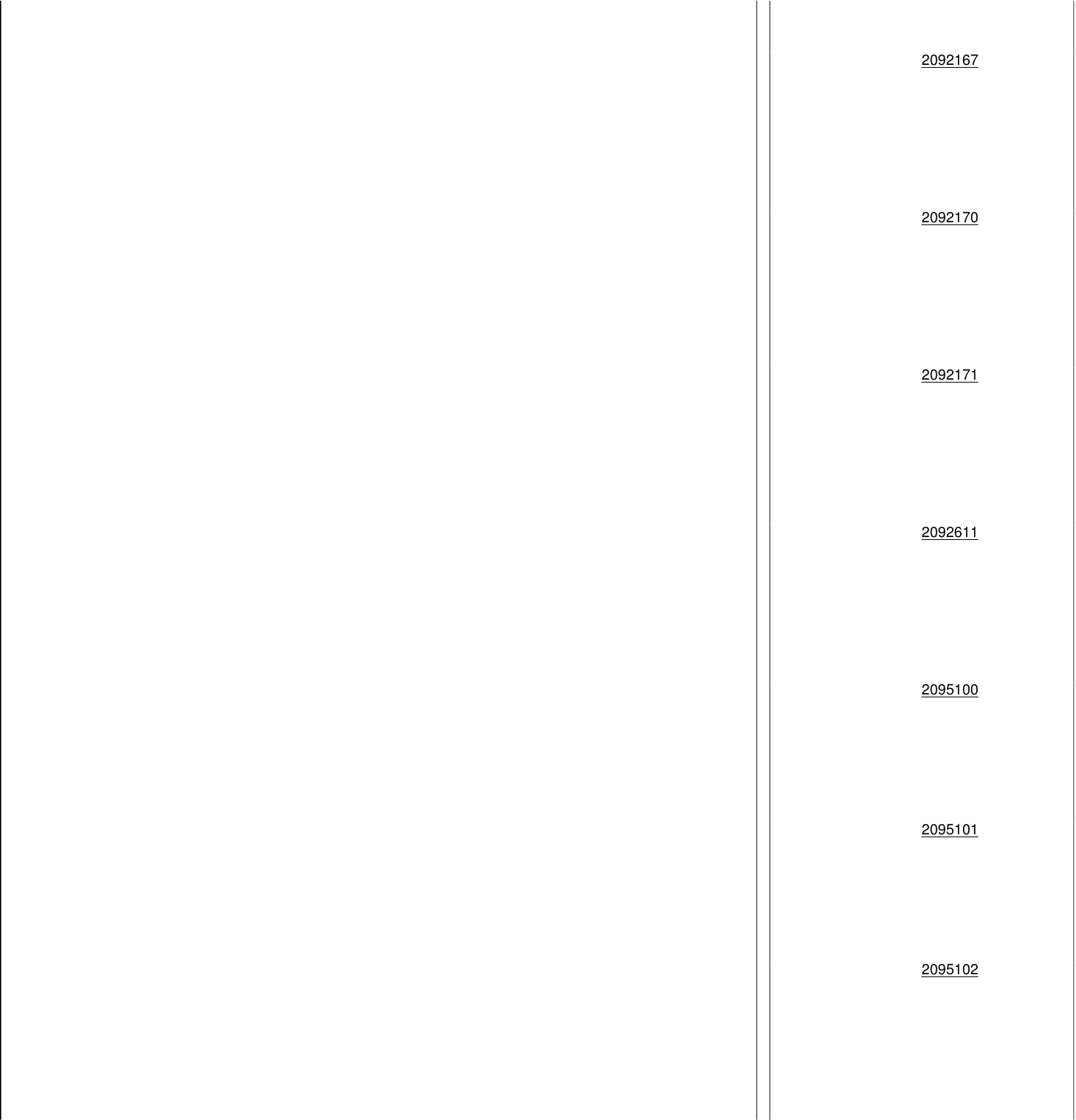Follow the link 2095101
This screenshot has height=1120, width=1076.
point(949,830)
